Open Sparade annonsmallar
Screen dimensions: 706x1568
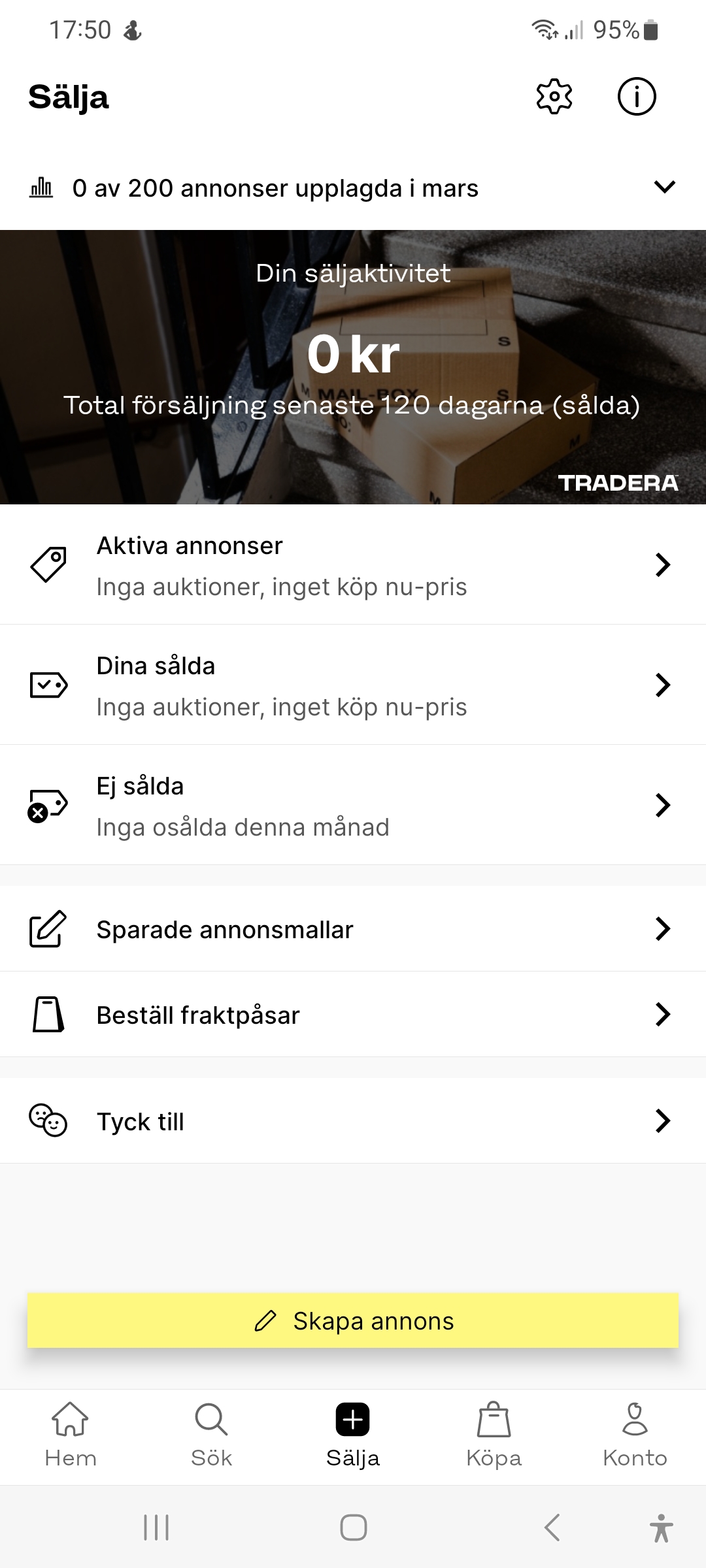point(353,929)
